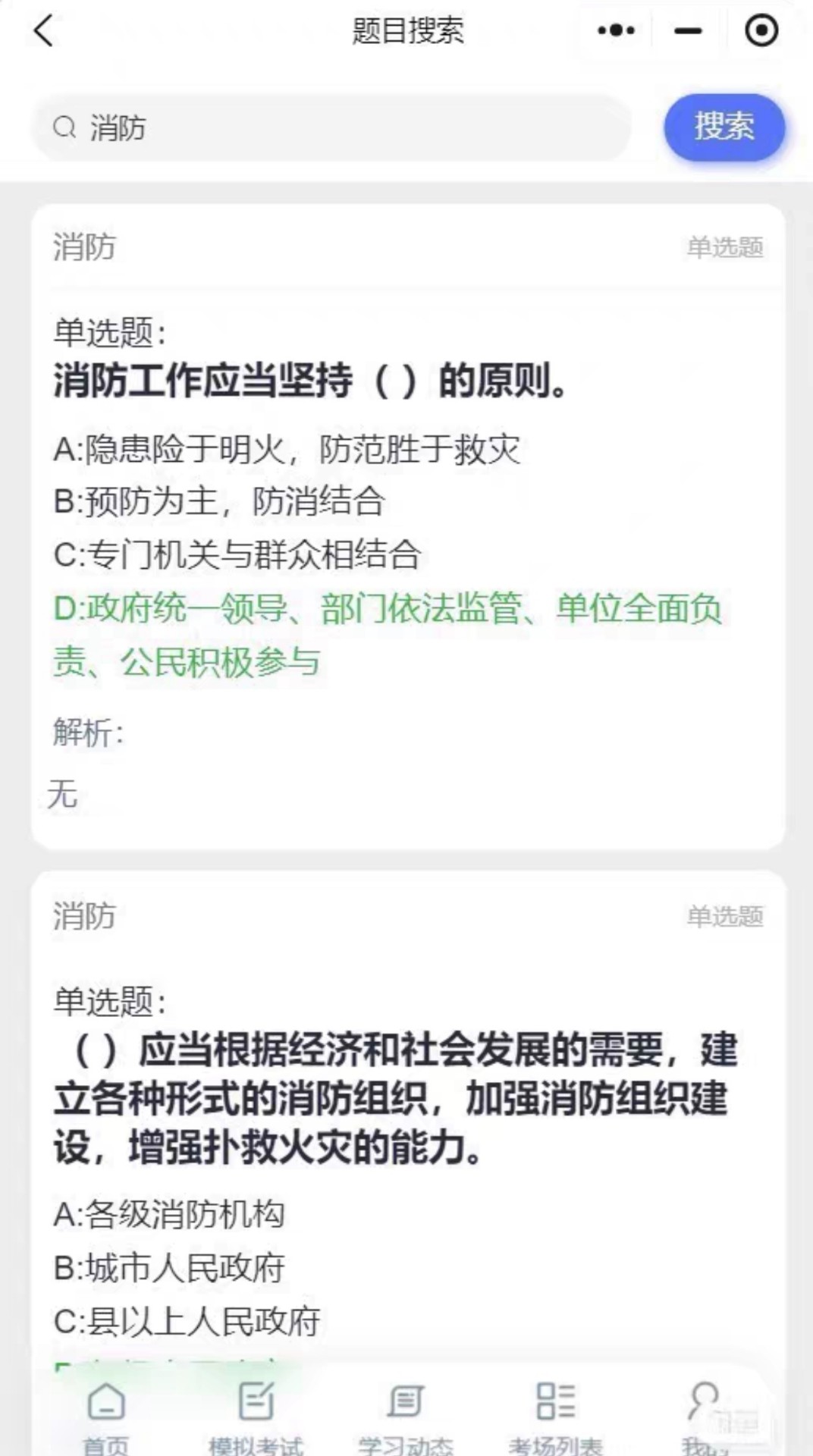
Task: Switch to the 首页 tab
Action: (x=106, y=1415)
